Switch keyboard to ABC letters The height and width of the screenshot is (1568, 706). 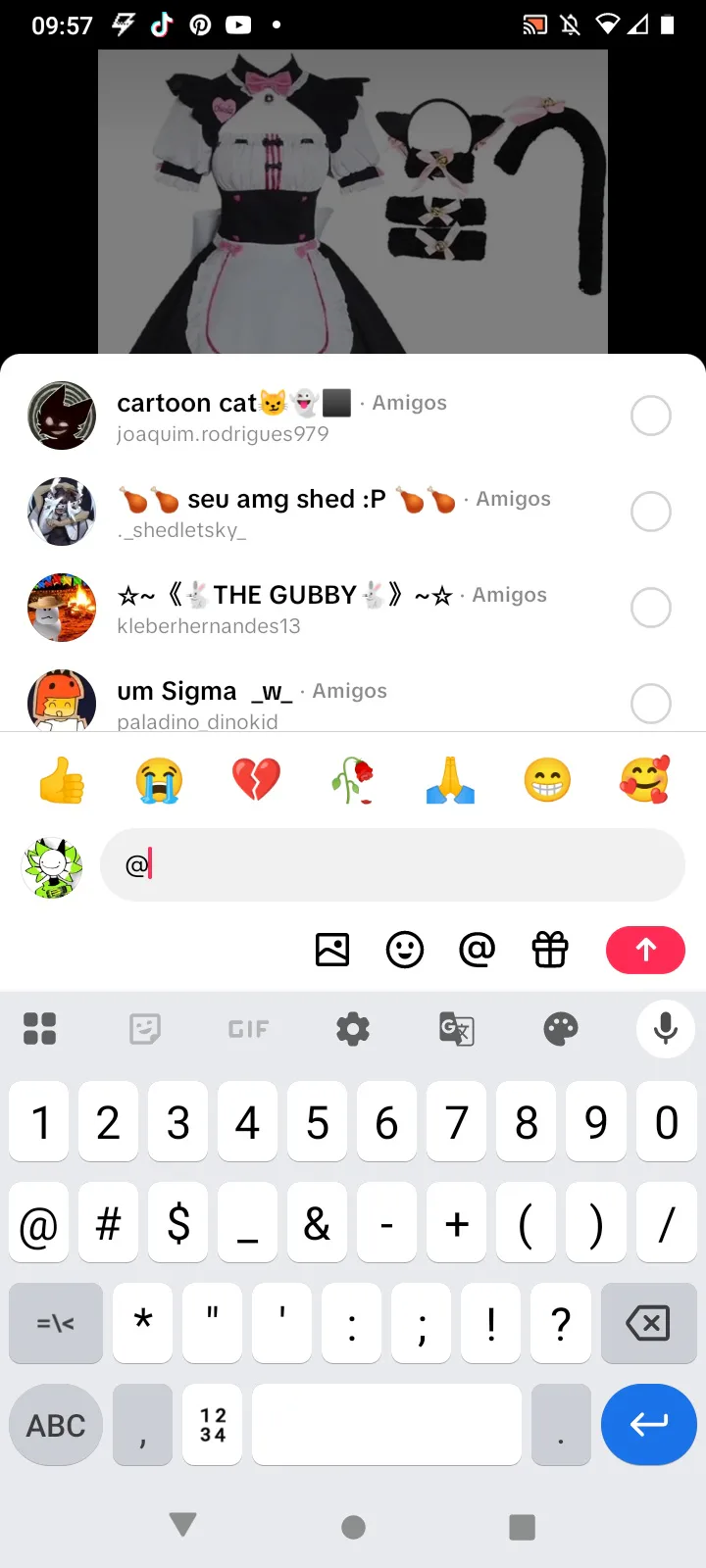pyautogui.click(x=56, y=1425)
